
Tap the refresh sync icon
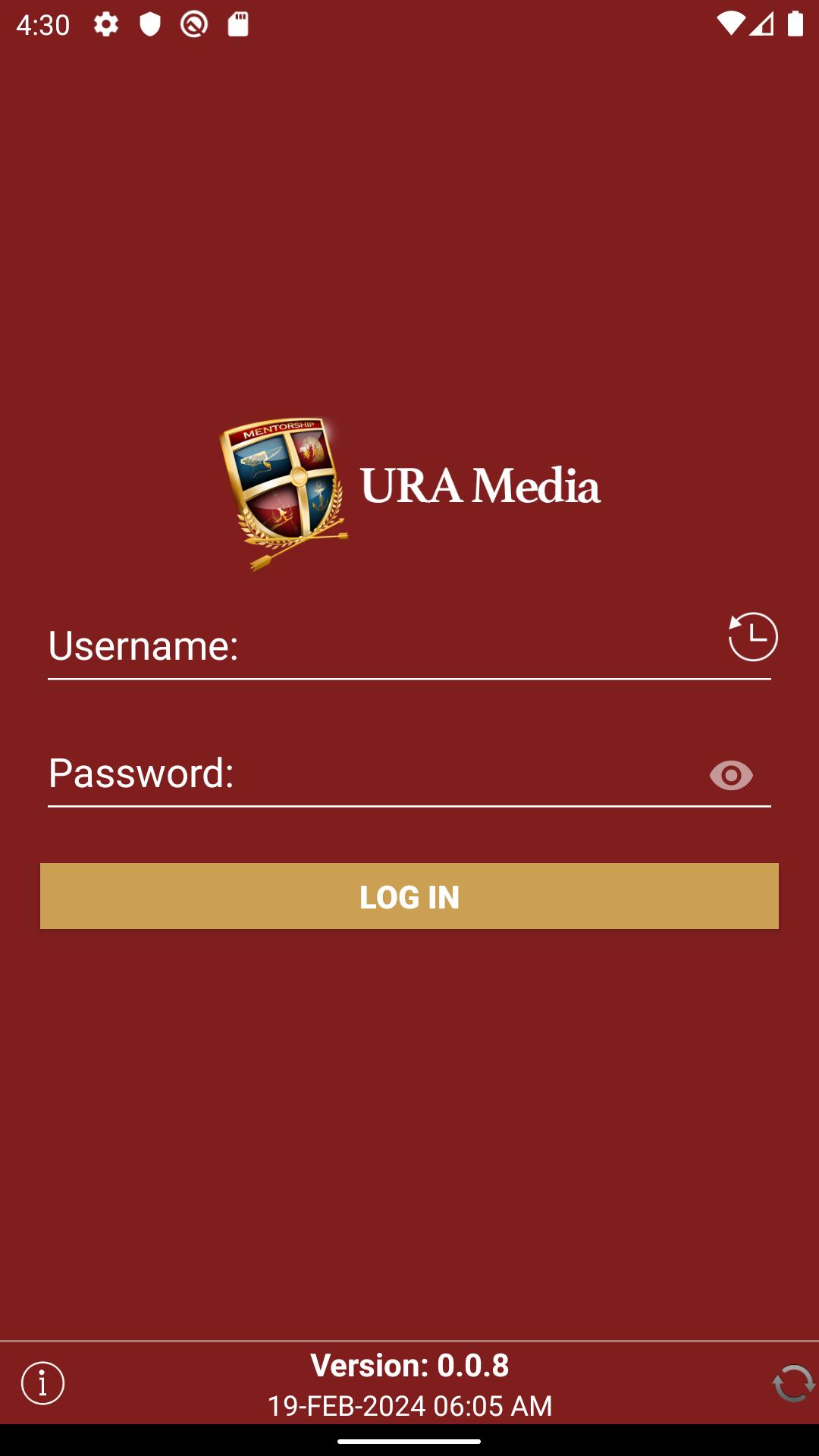pyautogui.click(x=793, y=1383)
